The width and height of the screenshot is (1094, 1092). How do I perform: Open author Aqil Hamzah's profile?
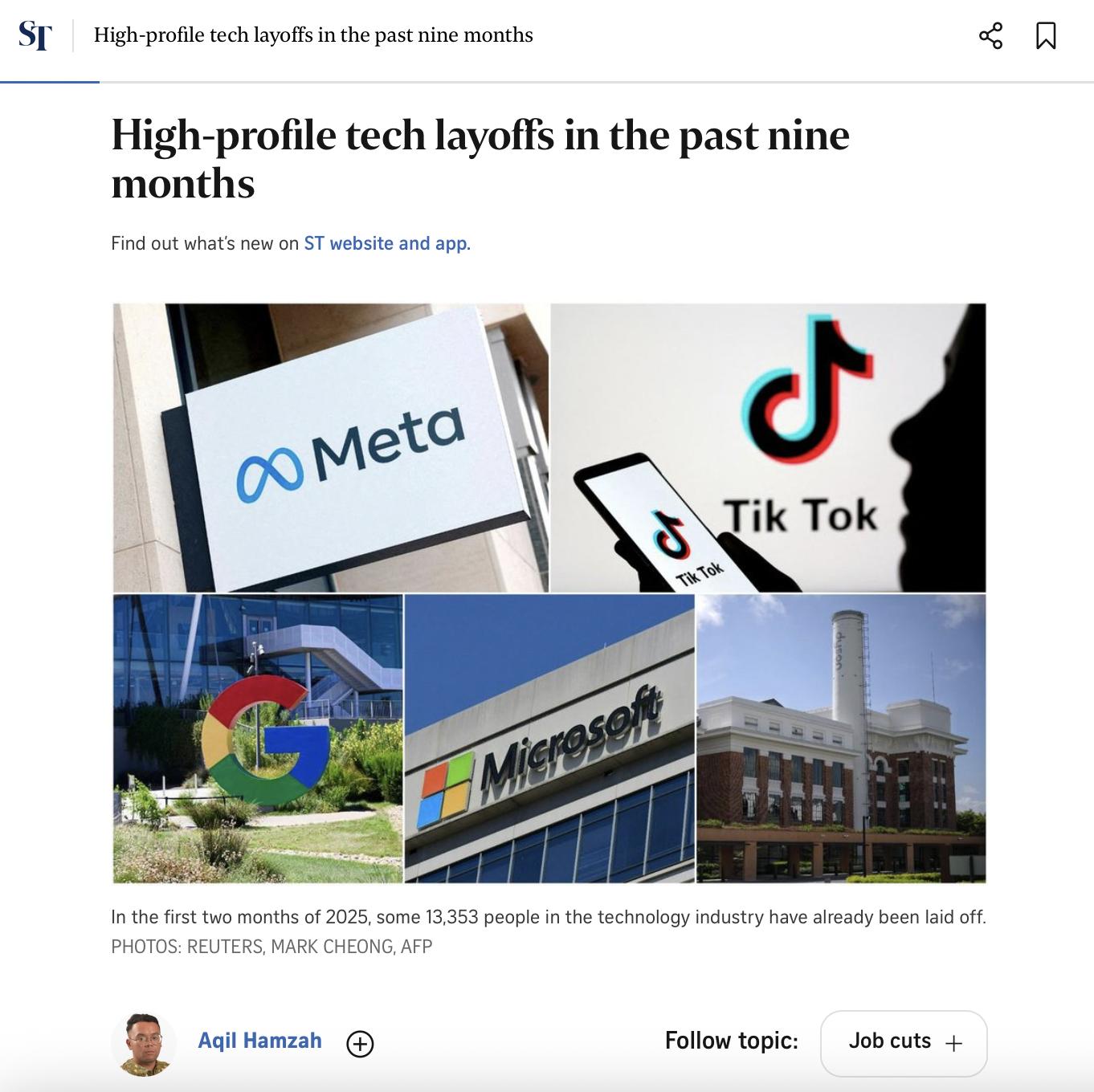259,1041
